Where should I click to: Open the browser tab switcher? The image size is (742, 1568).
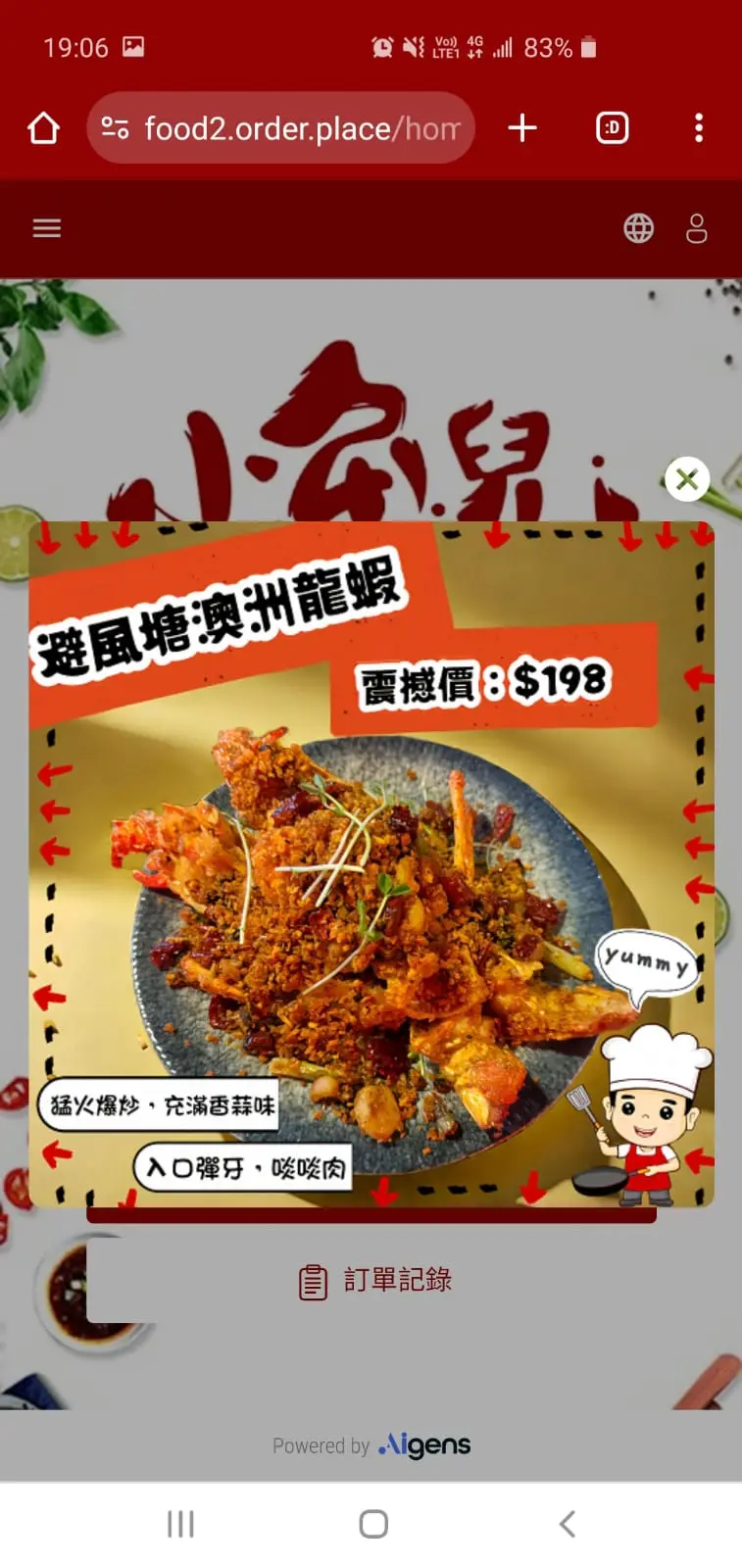point(613,127)
